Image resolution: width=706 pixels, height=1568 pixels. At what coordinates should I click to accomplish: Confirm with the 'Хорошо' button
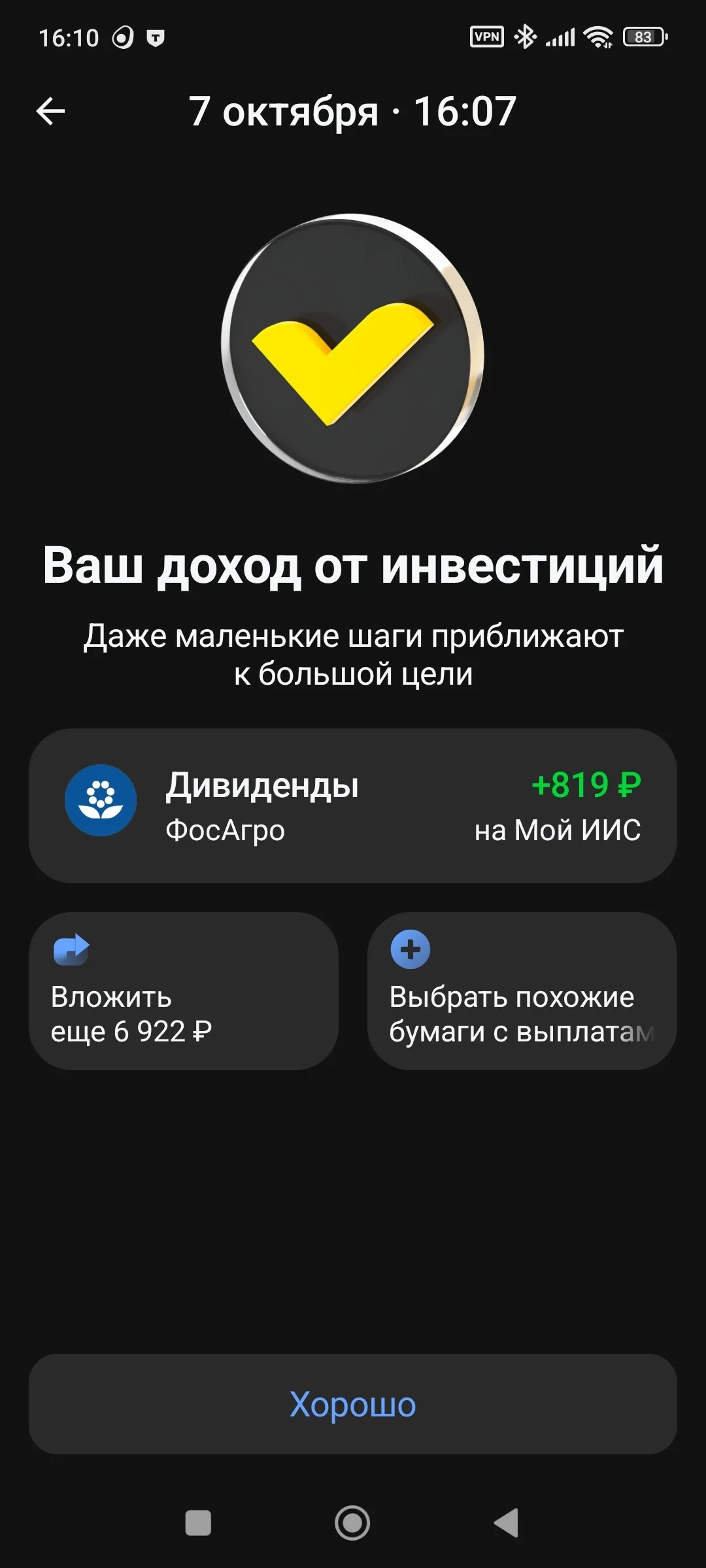point(352,1404)
